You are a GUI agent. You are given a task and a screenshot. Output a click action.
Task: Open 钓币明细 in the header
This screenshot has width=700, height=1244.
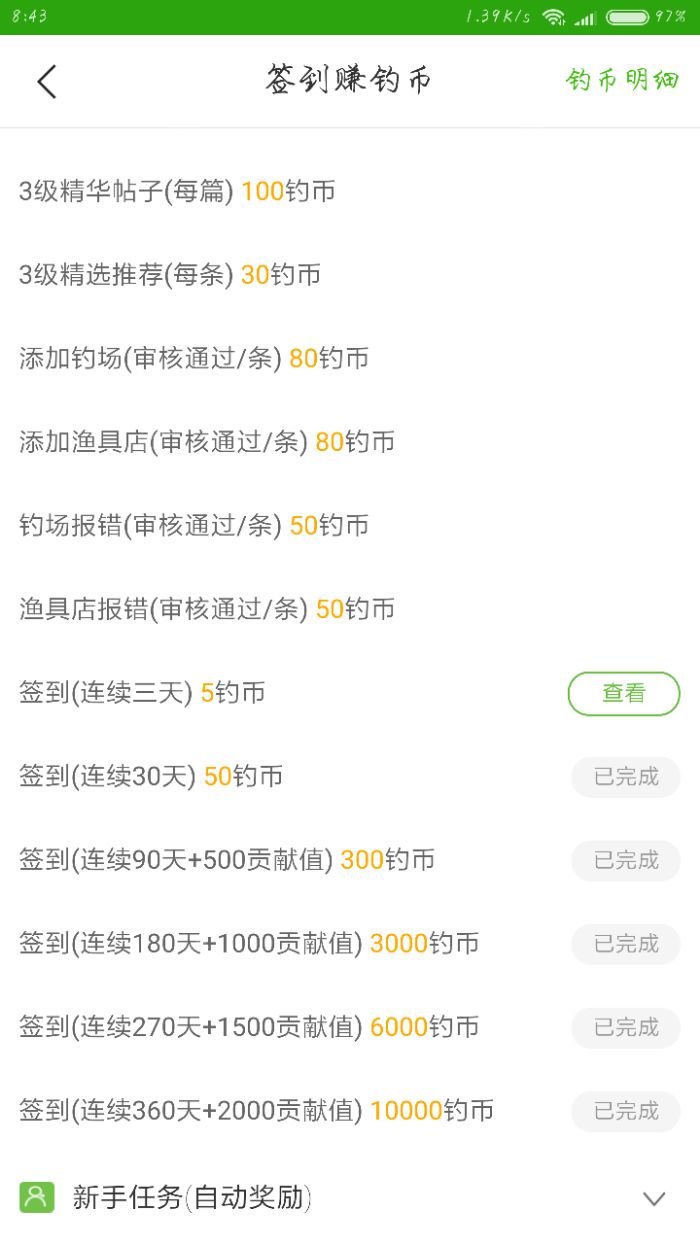(x=622, y=81)
